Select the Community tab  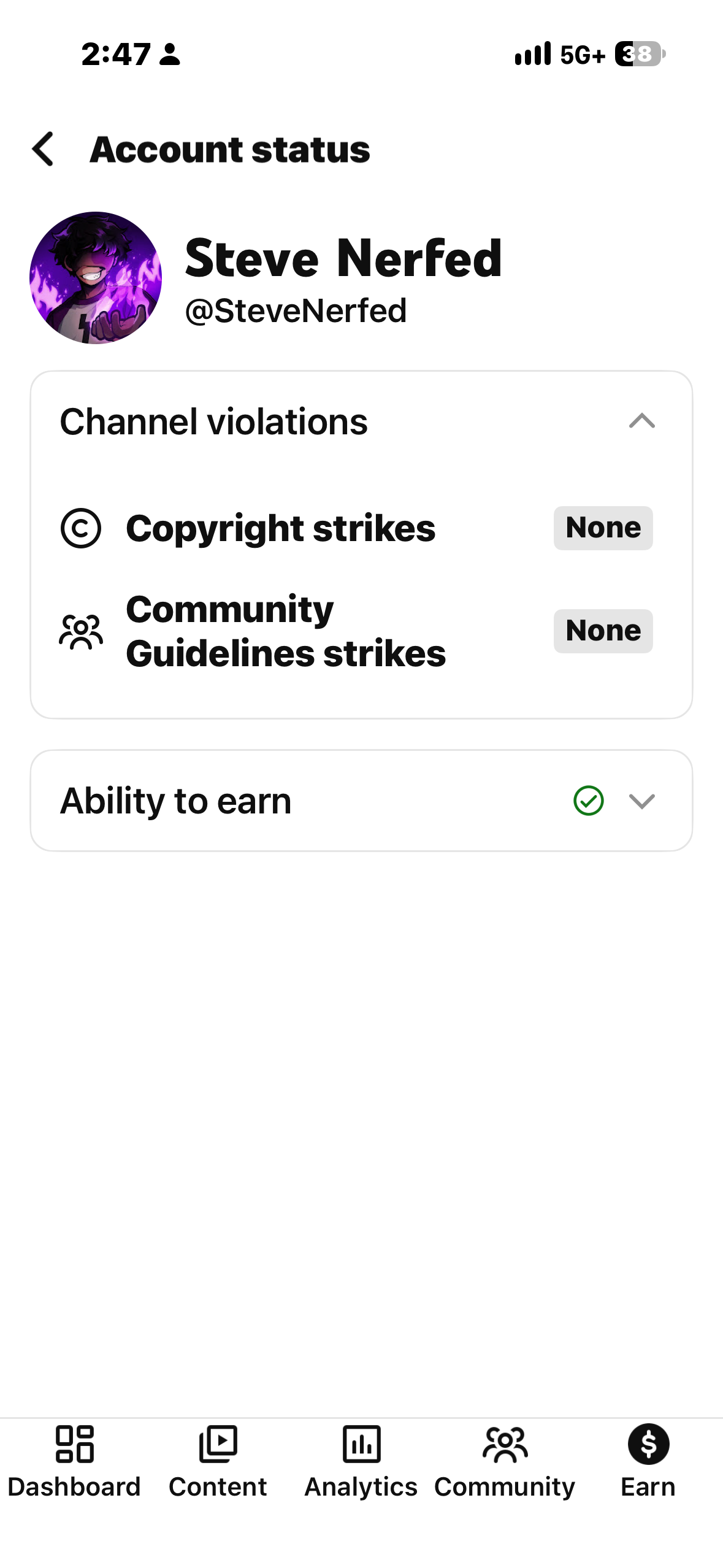pyautogui.click(x=505, y=1462)
